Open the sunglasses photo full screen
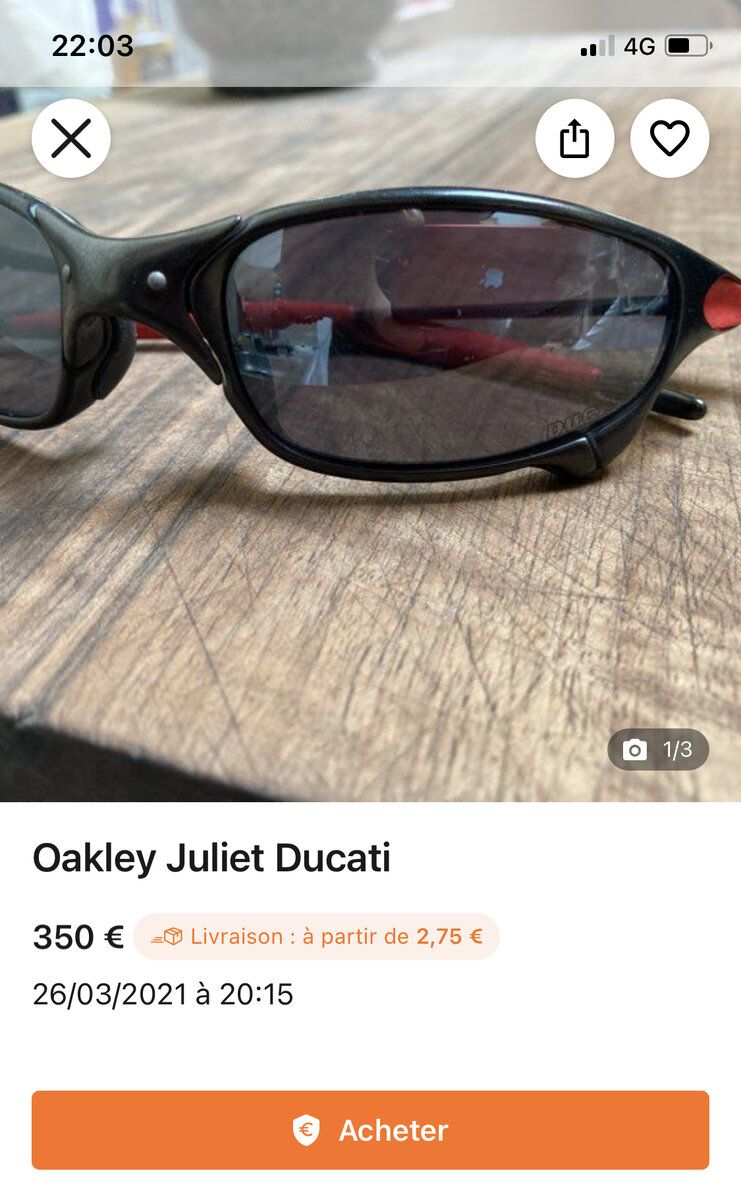 click(x=370, y=450)
